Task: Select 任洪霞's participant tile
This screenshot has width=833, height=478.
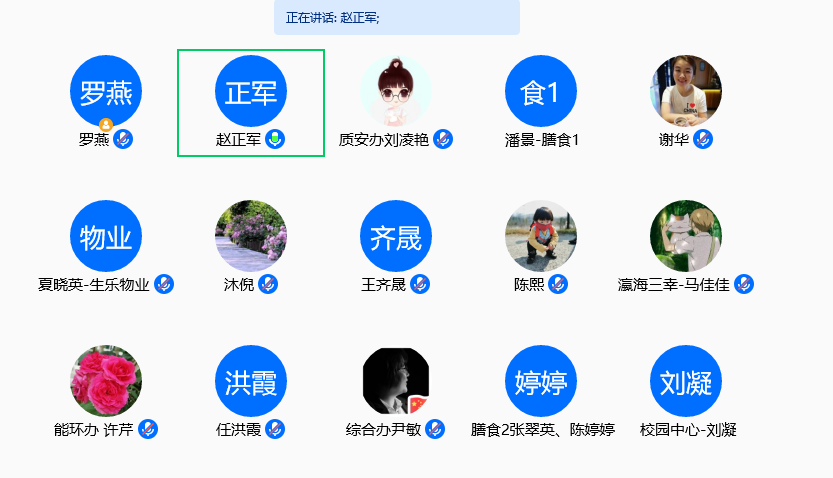Action: [x=251, y=381]
